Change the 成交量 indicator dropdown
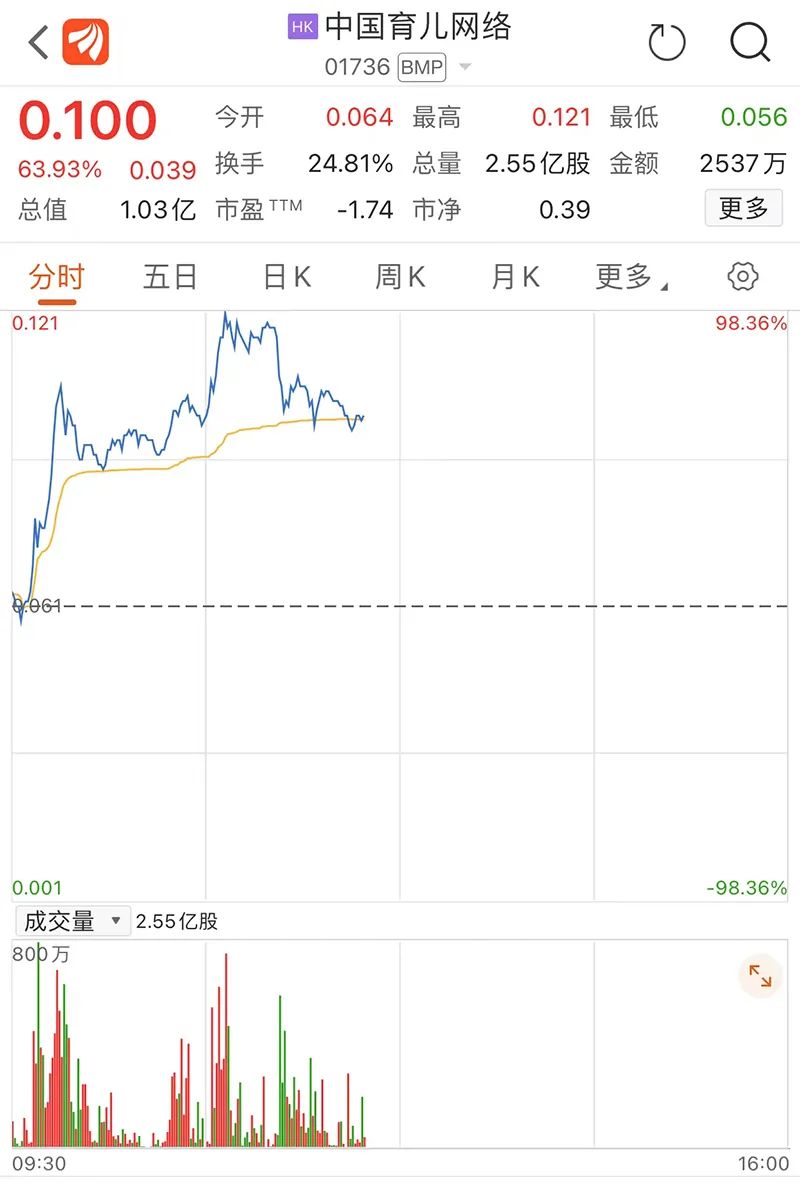Image resolution: width=800 pixels, height=1183 pixels. [72, 921]
